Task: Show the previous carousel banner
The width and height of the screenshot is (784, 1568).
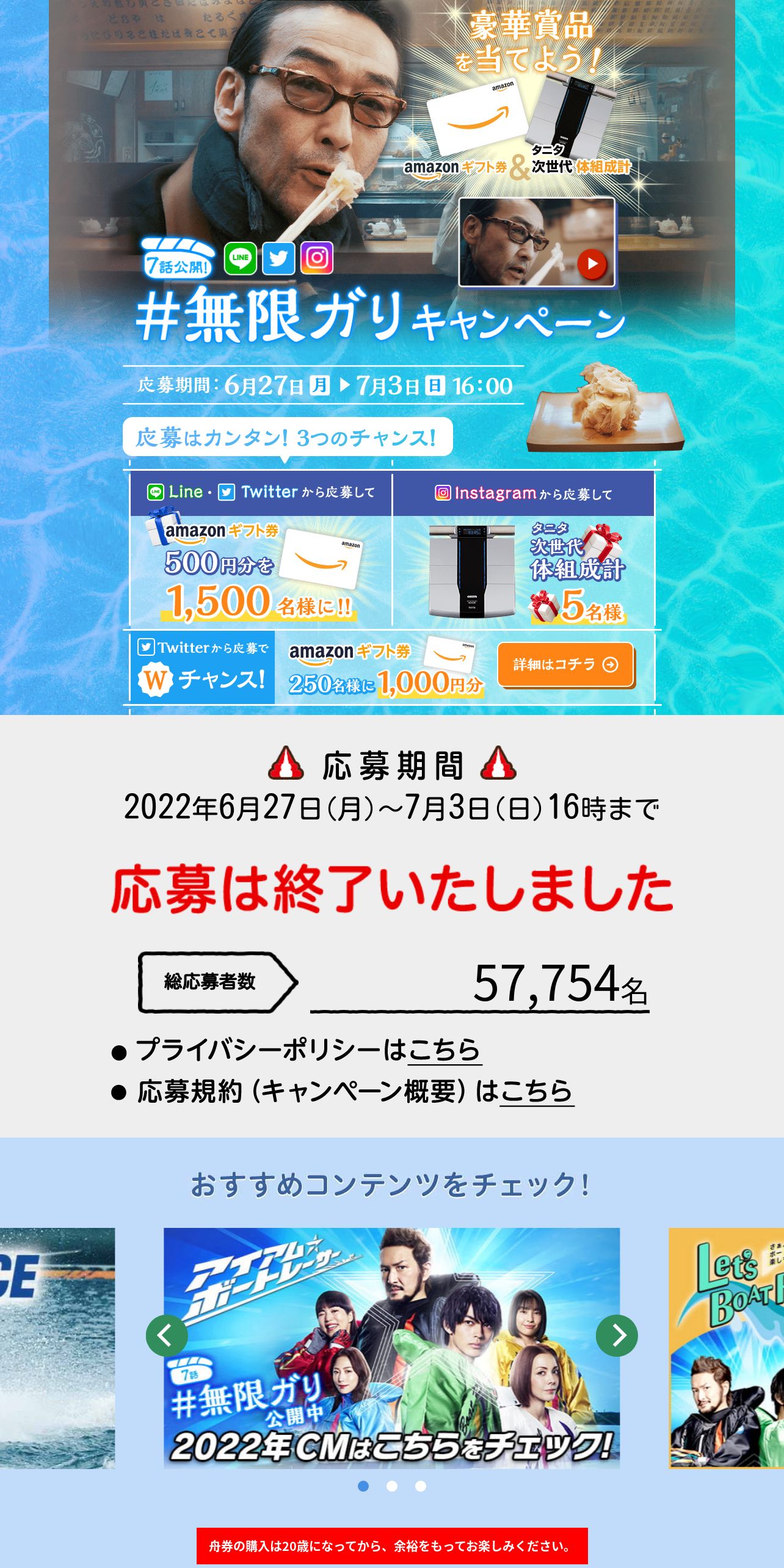Action: [167, 1335]
